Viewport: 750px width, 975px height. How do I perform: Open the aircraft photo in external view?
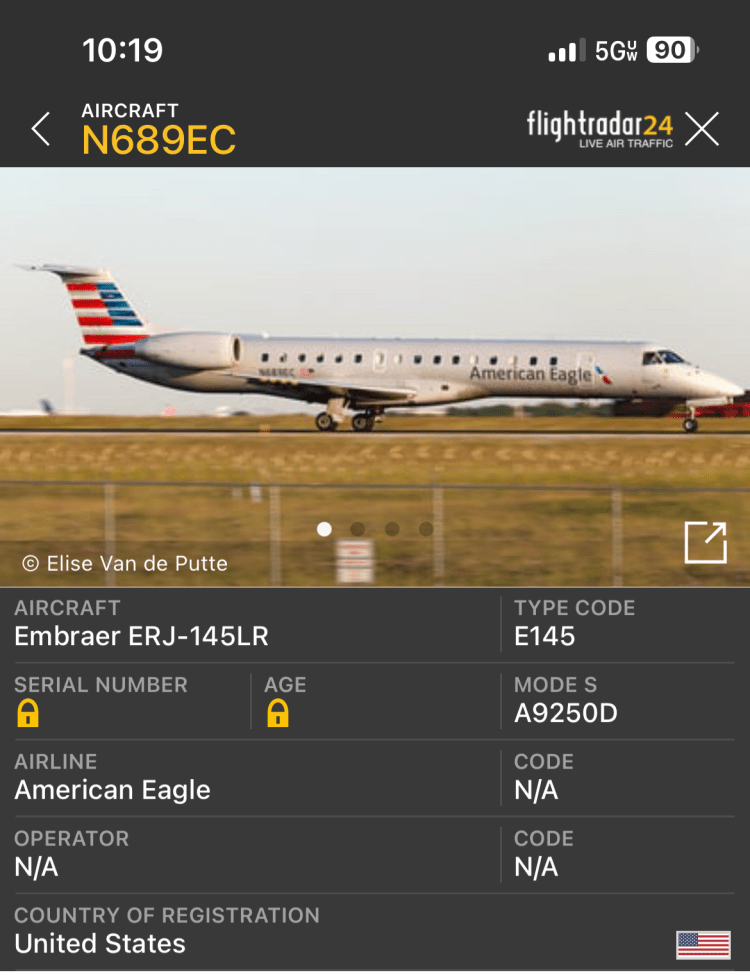click(x=705, y=543)
